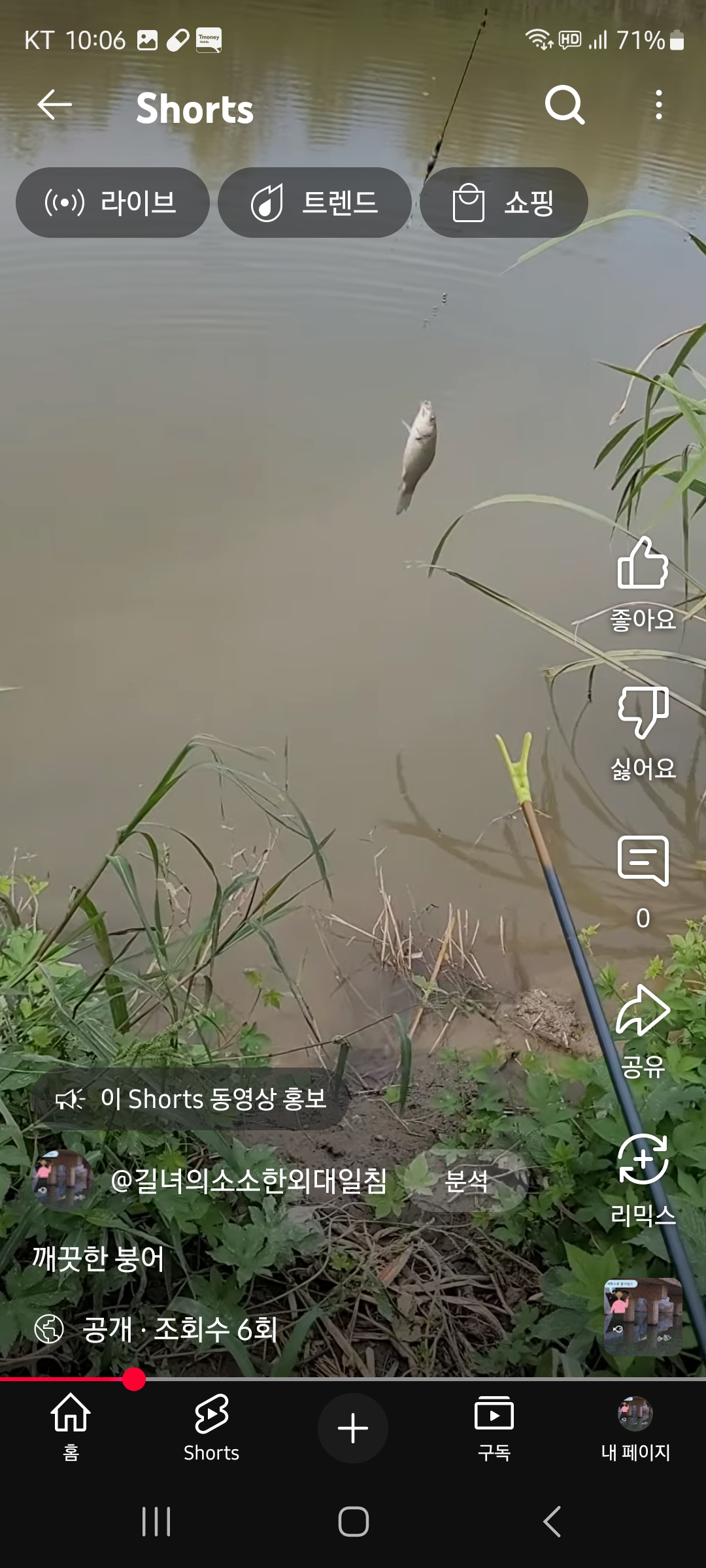Image resolution: width=706 pixels, height=1568 pixels.
Task: Create new content with the plus button
Action: coord(353,1428)
